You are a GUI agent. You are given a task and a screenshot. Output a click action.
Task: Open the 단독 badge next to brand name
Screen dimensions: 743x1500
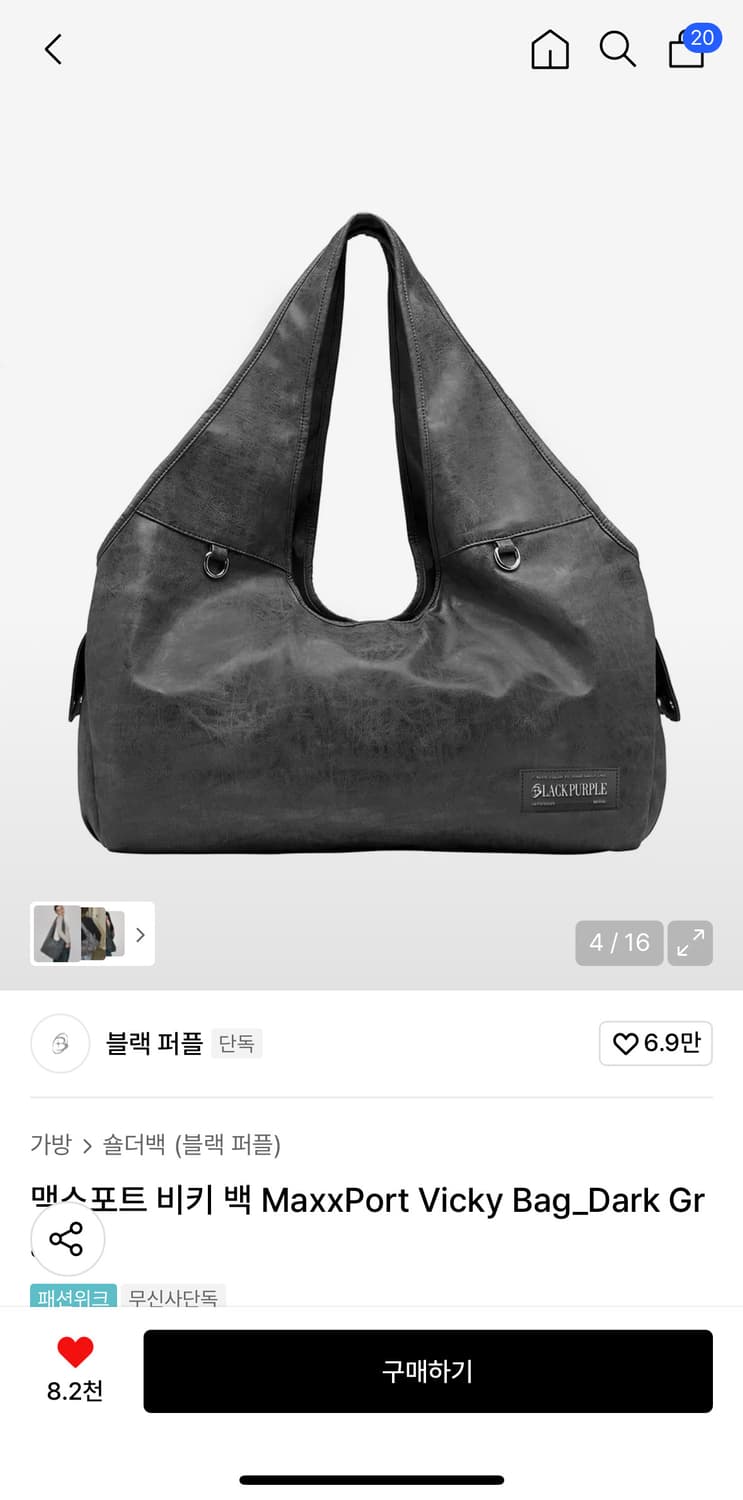(237, 1043)
